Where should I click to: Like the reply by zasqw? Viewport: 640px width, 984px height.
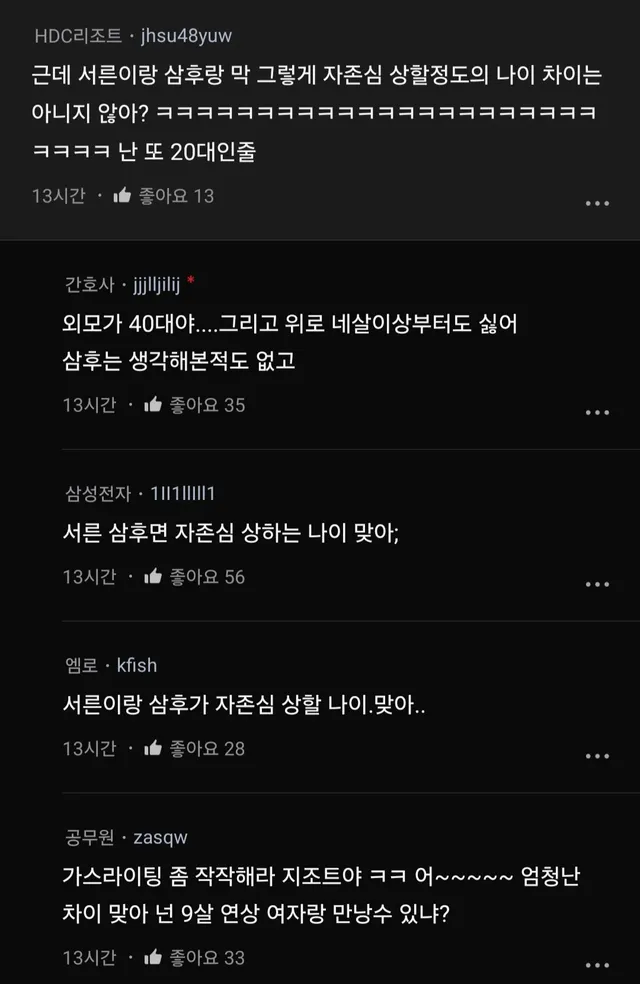click(154, 958)
